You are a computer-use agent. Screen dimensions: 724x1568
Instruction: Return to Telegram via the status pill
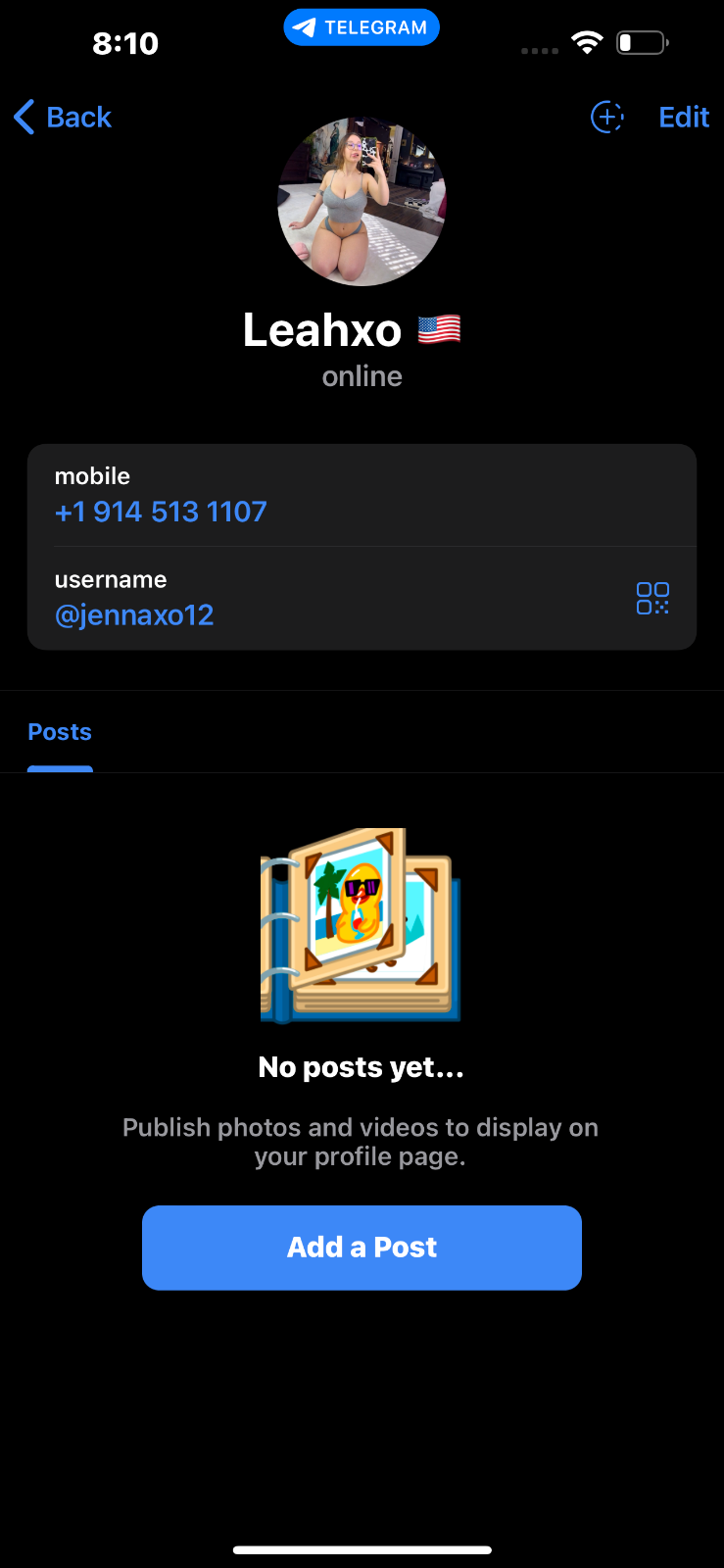[362, 27]
